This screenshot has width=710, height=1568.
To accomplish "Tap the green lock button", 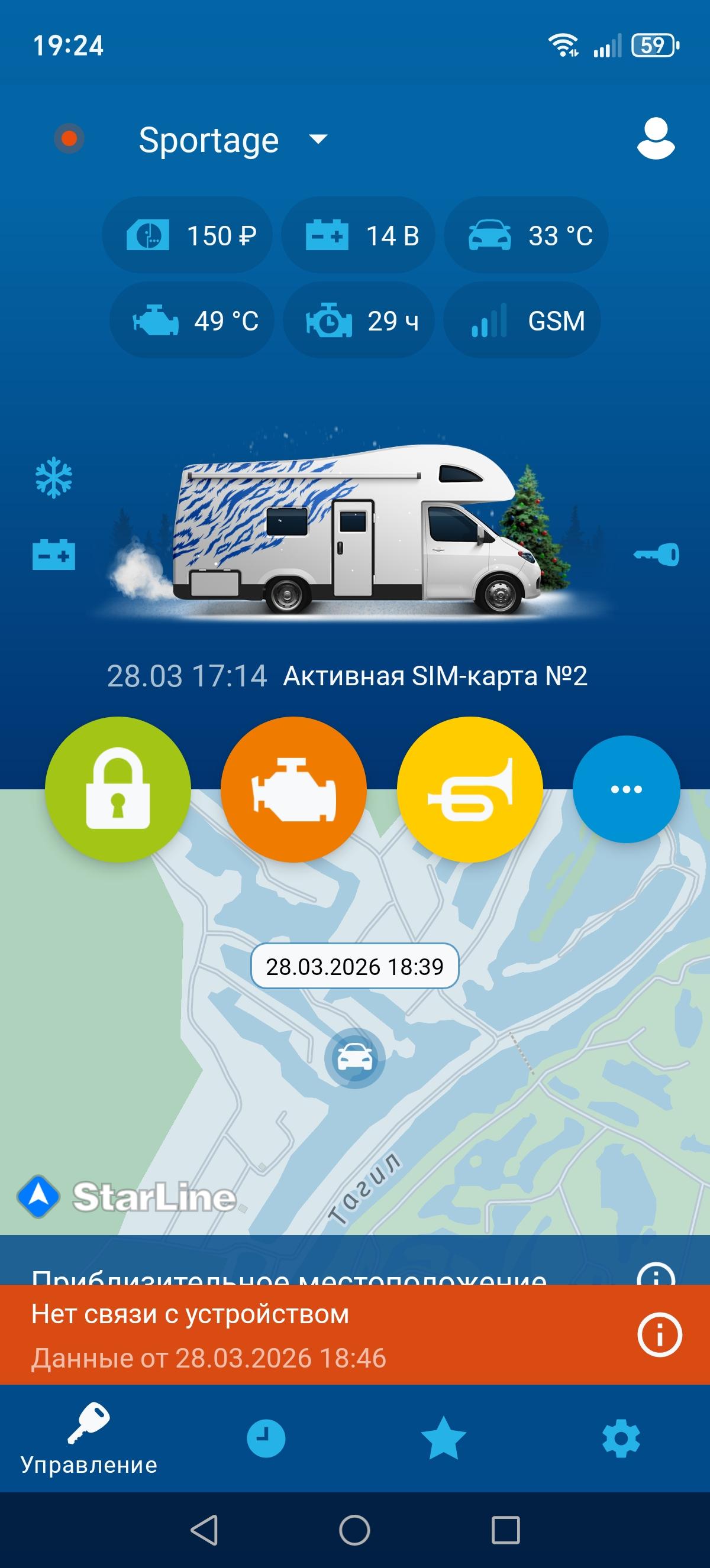I will coord(118,789).
